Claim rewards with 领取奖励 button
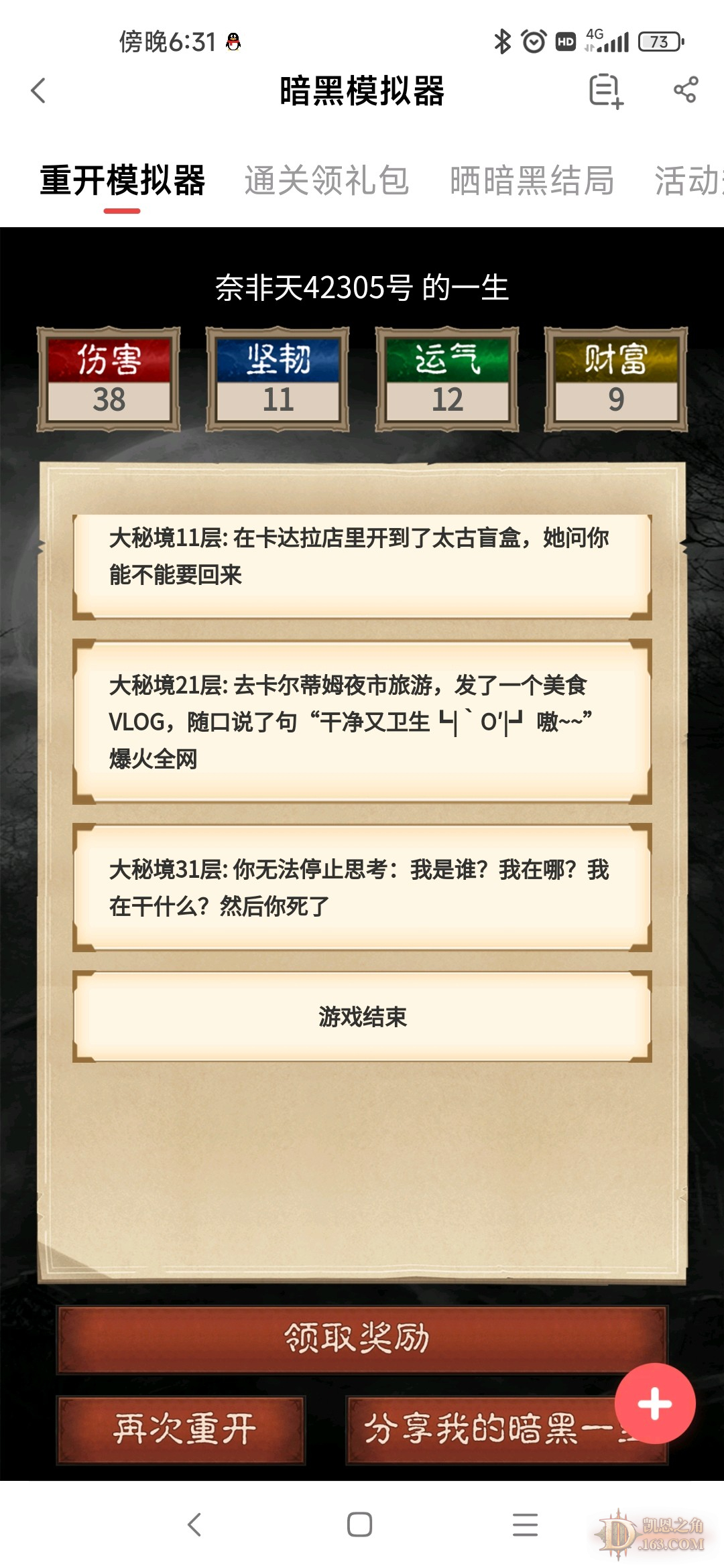Viewport: 724px width, 1568px height. coord(362,1339)
